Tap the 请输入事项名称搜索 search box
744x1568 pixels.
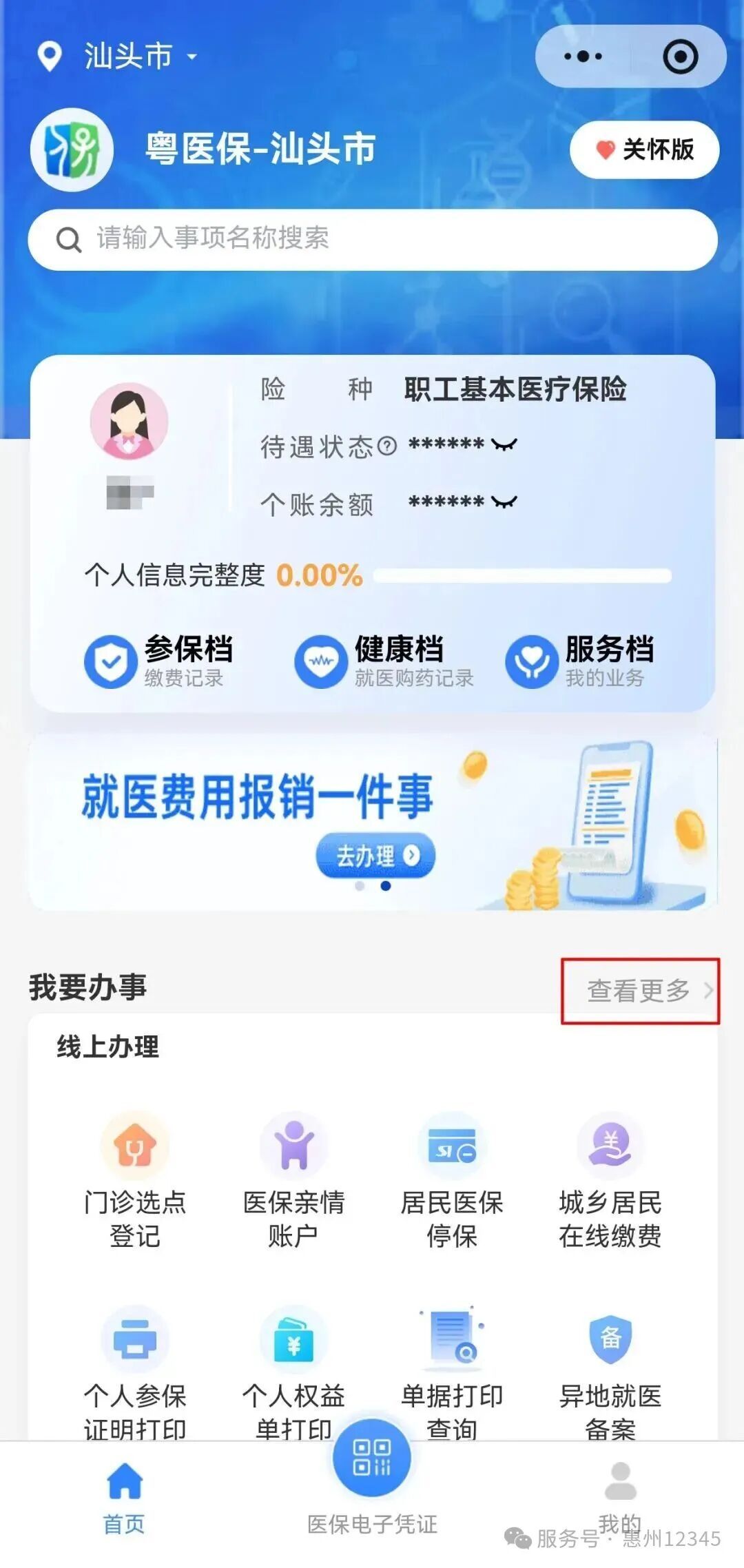372,239
